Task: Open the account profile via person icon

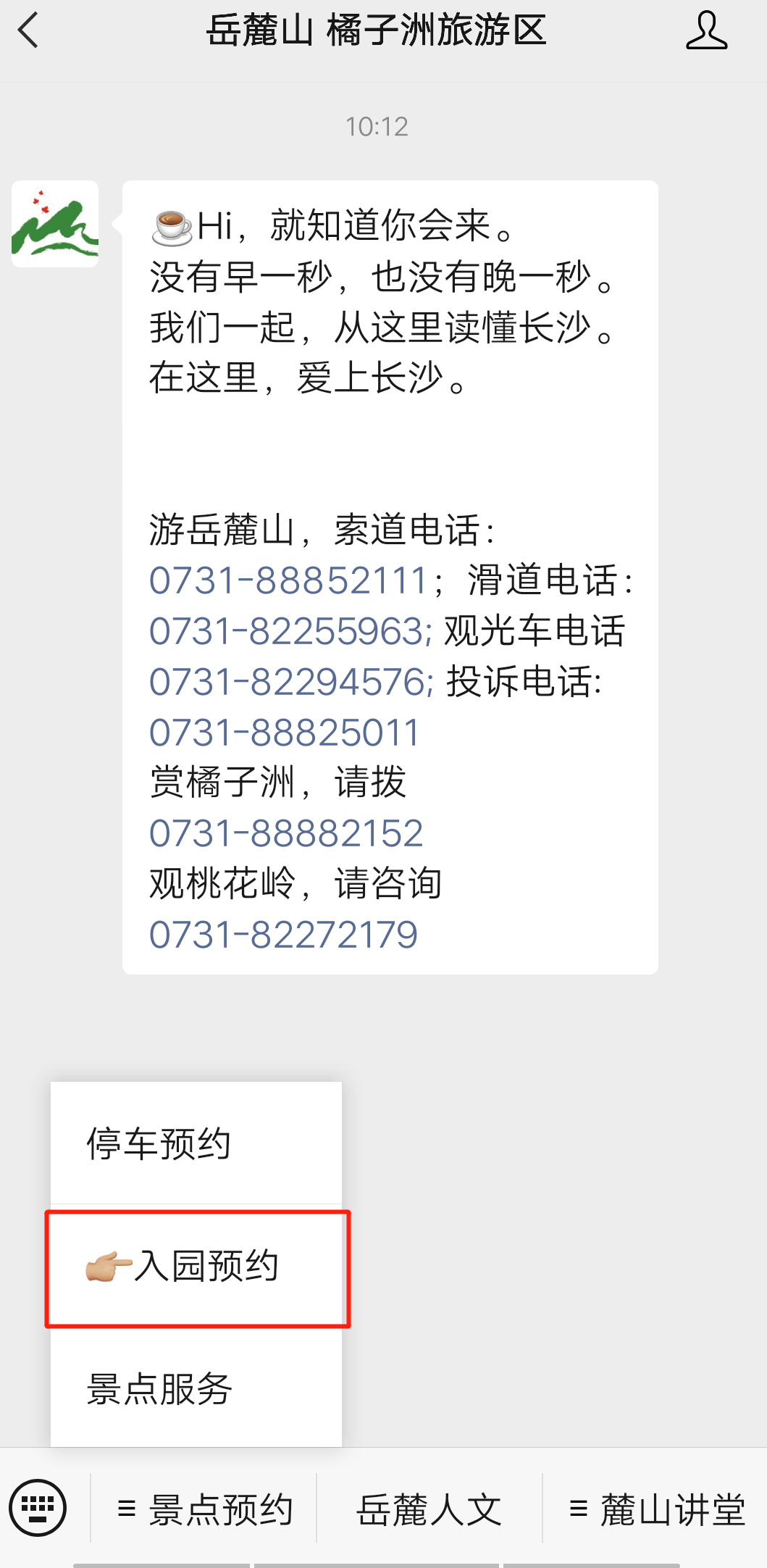Action: click(706, 33)
